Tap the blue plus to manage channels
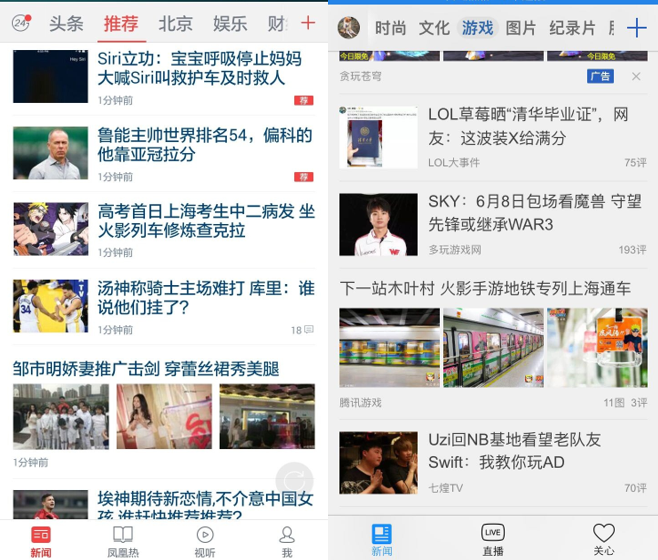The width and height of the screenshot is (658, 560). tap(636, 27)
